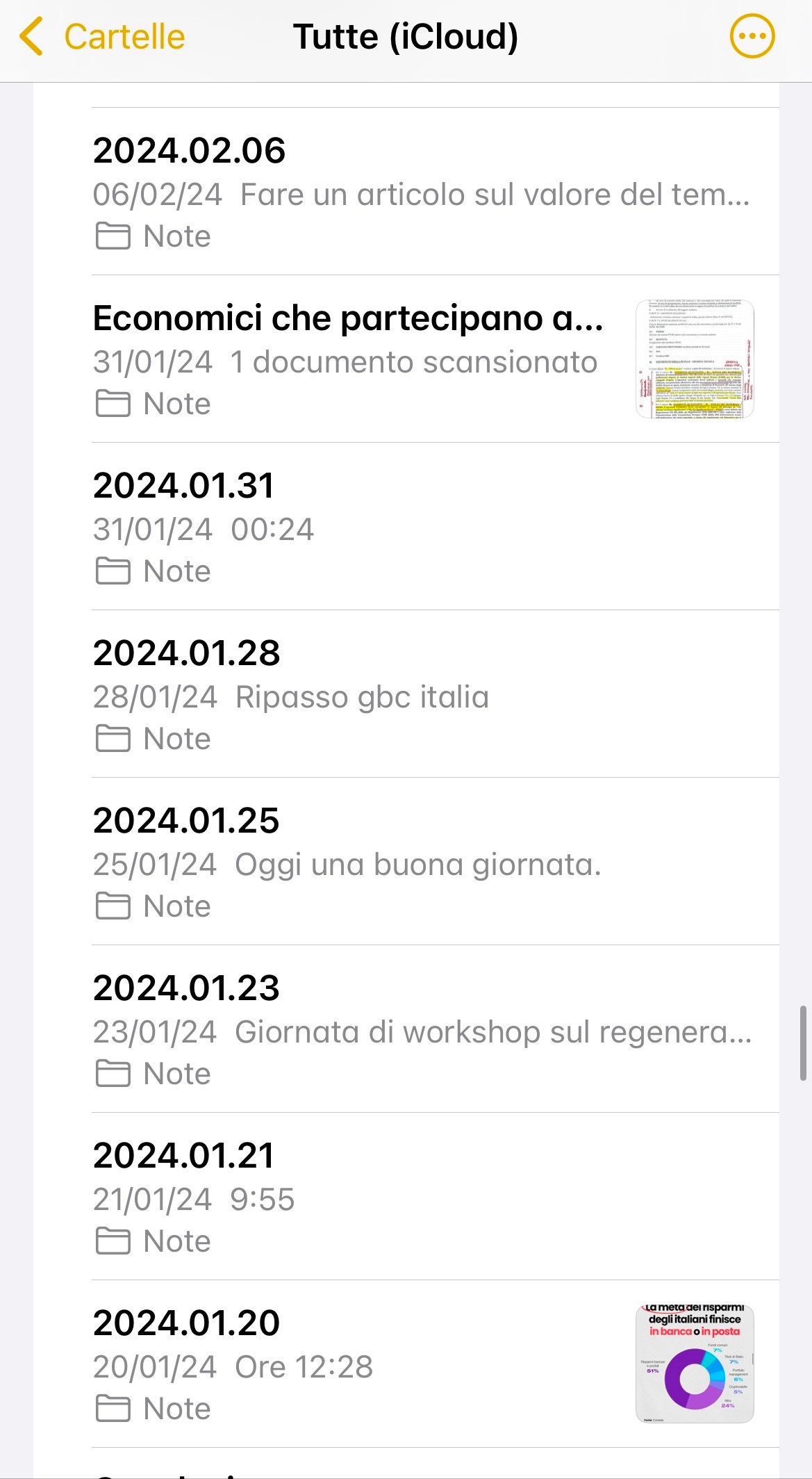The width and height of the screenshot is (812, 1479).
Task: Open the note titled 2024.01.31
Action: (x=436, y=527)
